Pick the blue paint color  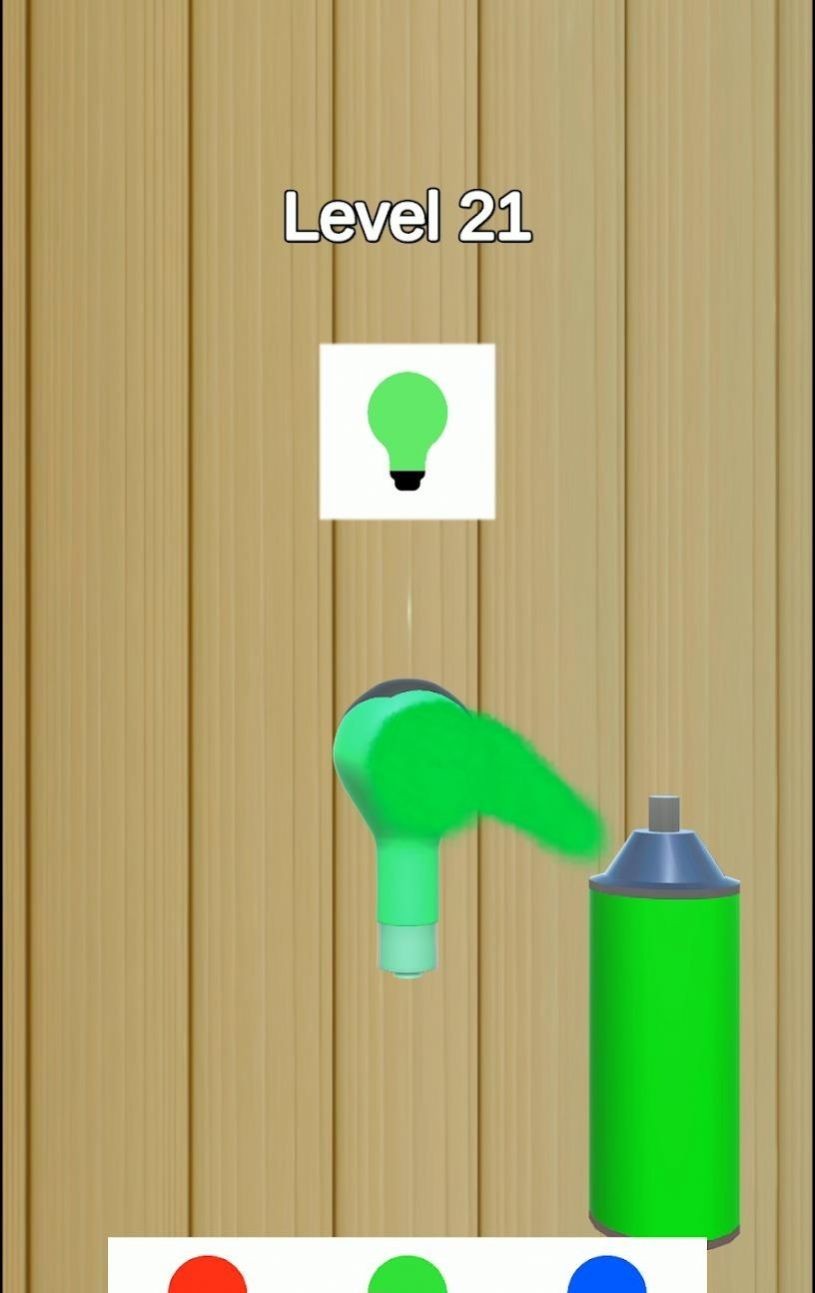pyautogui.click(x=606, y=1276)
